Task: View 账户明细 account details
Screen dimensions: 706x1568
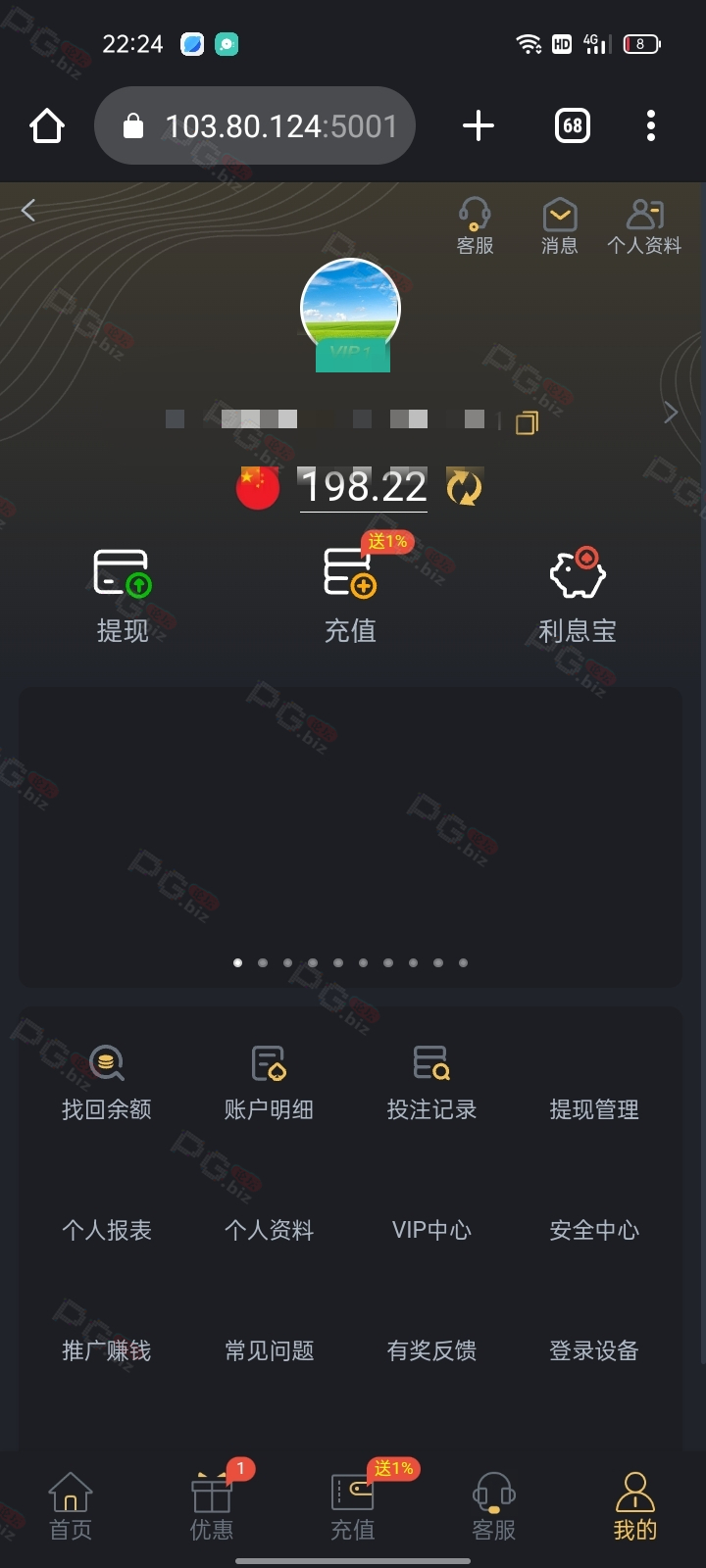Action: point(269,1084)
